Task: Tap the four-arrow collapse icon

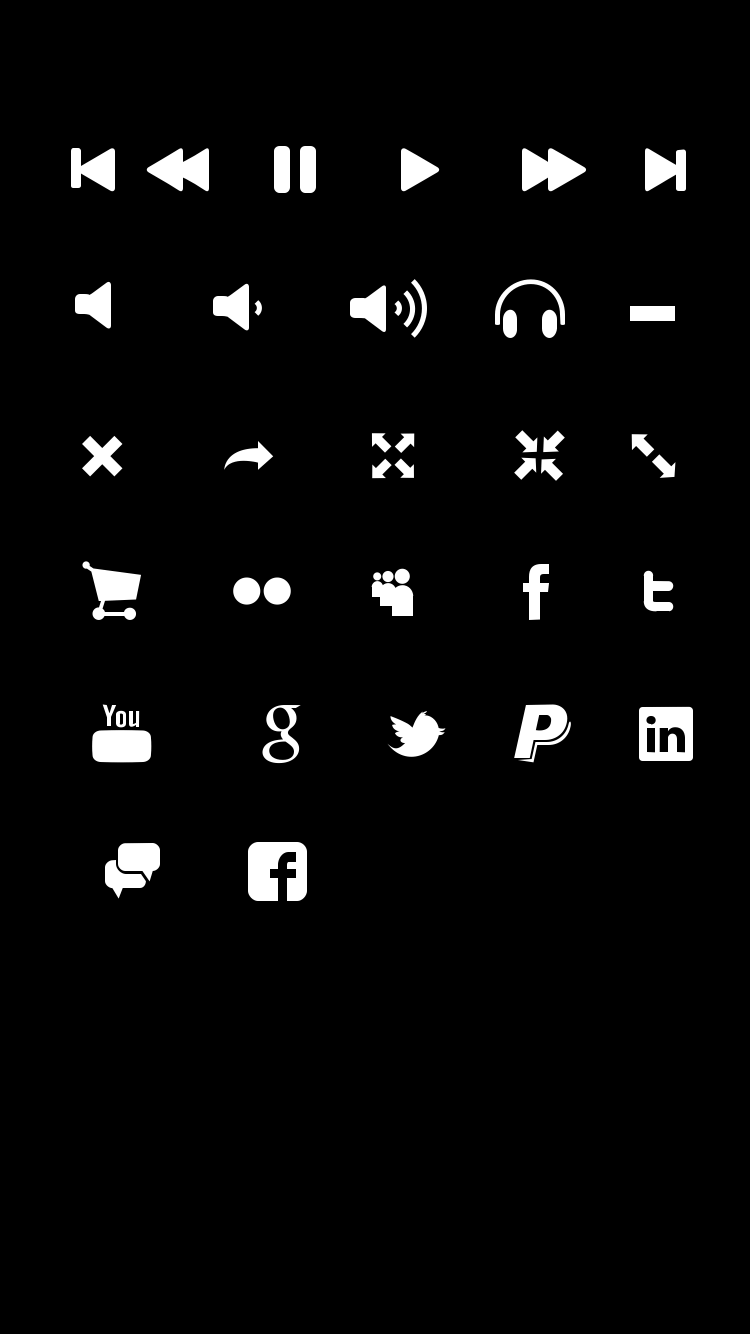Action: pos(540,456)
